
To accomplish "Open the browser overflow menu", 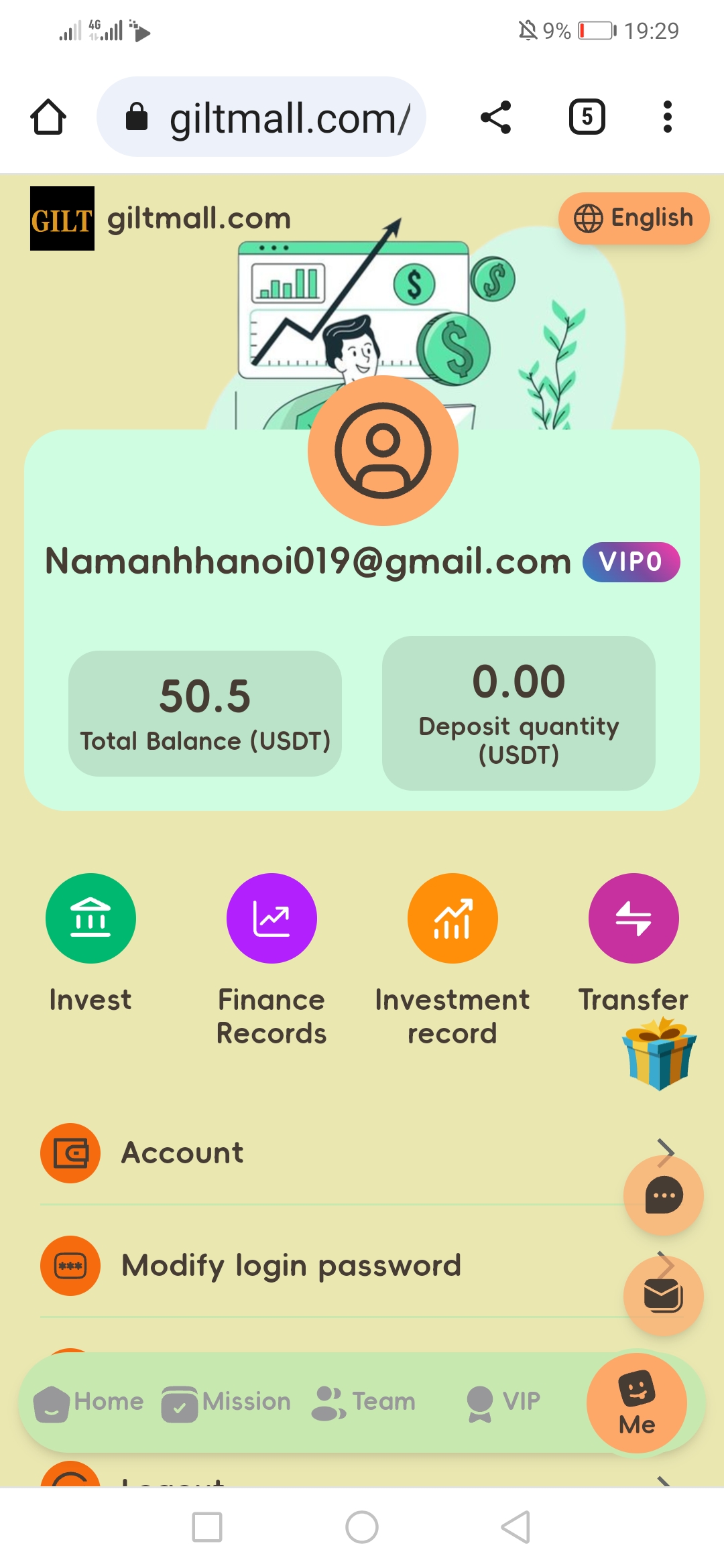I will tap(667, 117).
